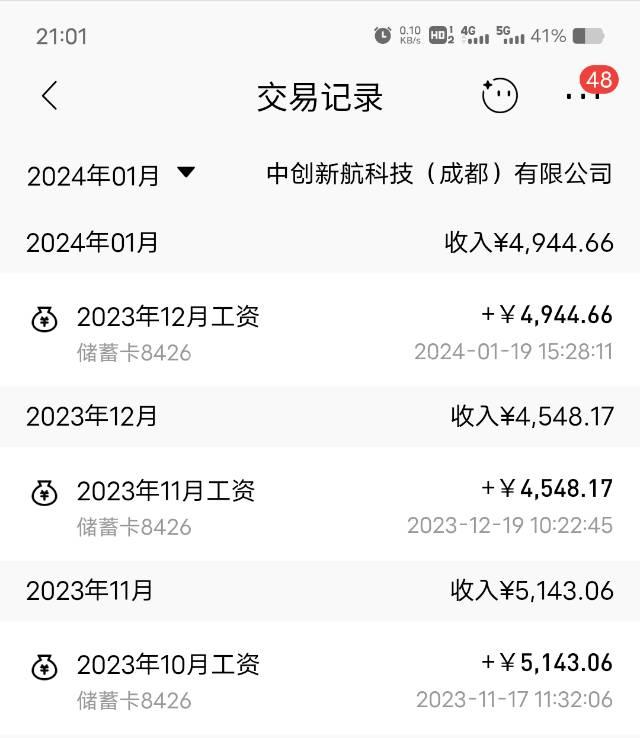
Task: Open the 2023年12月工资 transaction record
Action: pyautogui.click(x=320, y=334)
